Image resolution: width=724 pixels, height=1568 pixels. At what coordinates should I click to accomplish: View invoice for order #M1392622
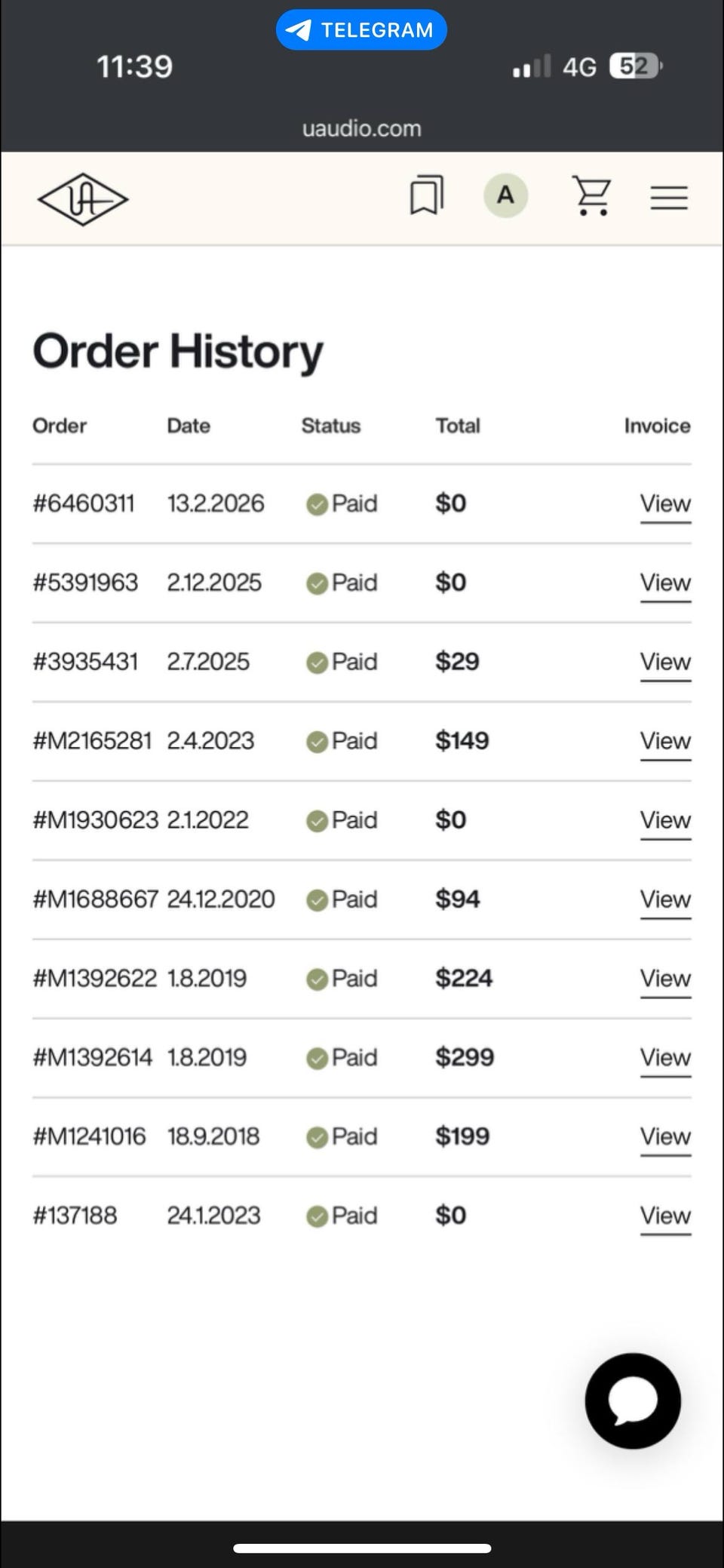click(x=665, y=979)
